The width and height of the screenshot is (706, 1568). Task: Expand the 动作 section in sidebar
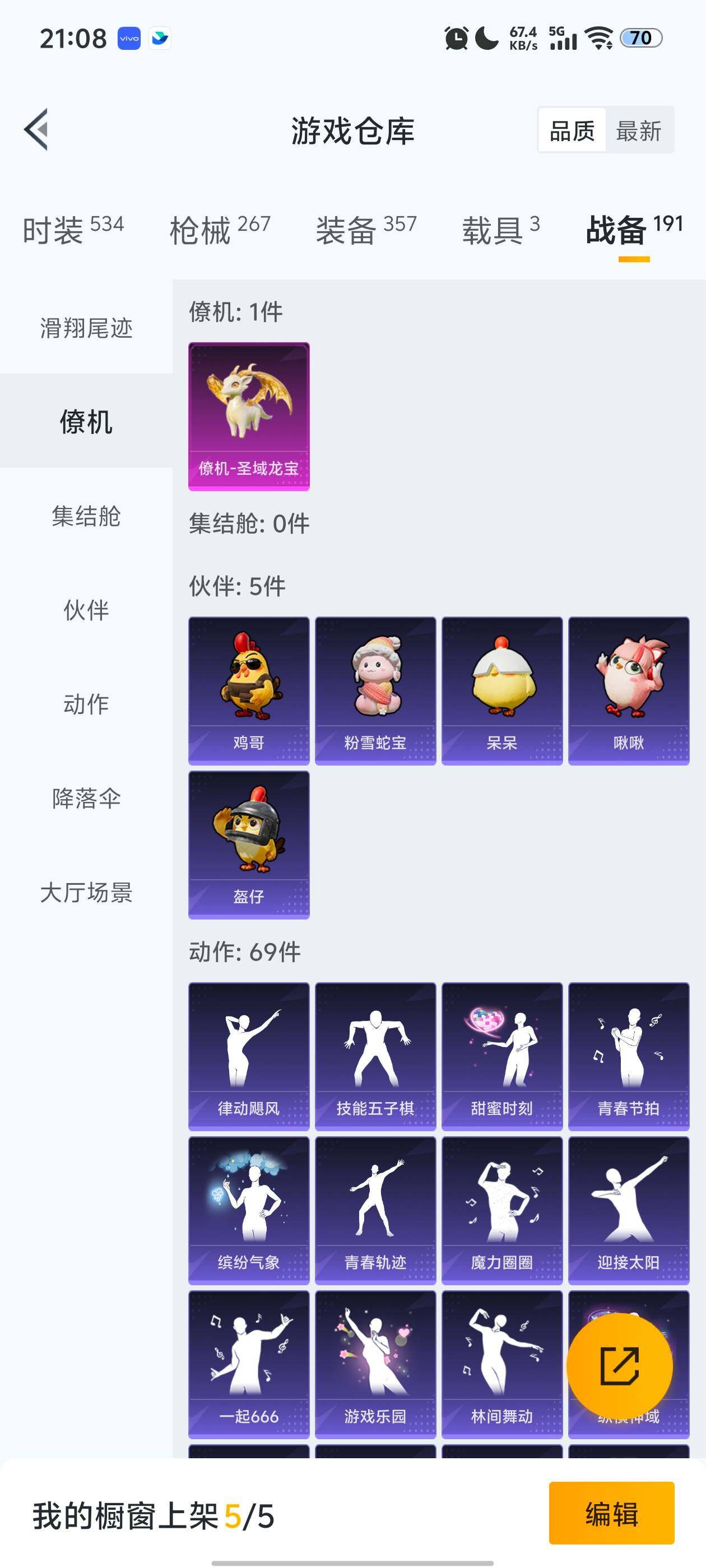tap(86, 705)
